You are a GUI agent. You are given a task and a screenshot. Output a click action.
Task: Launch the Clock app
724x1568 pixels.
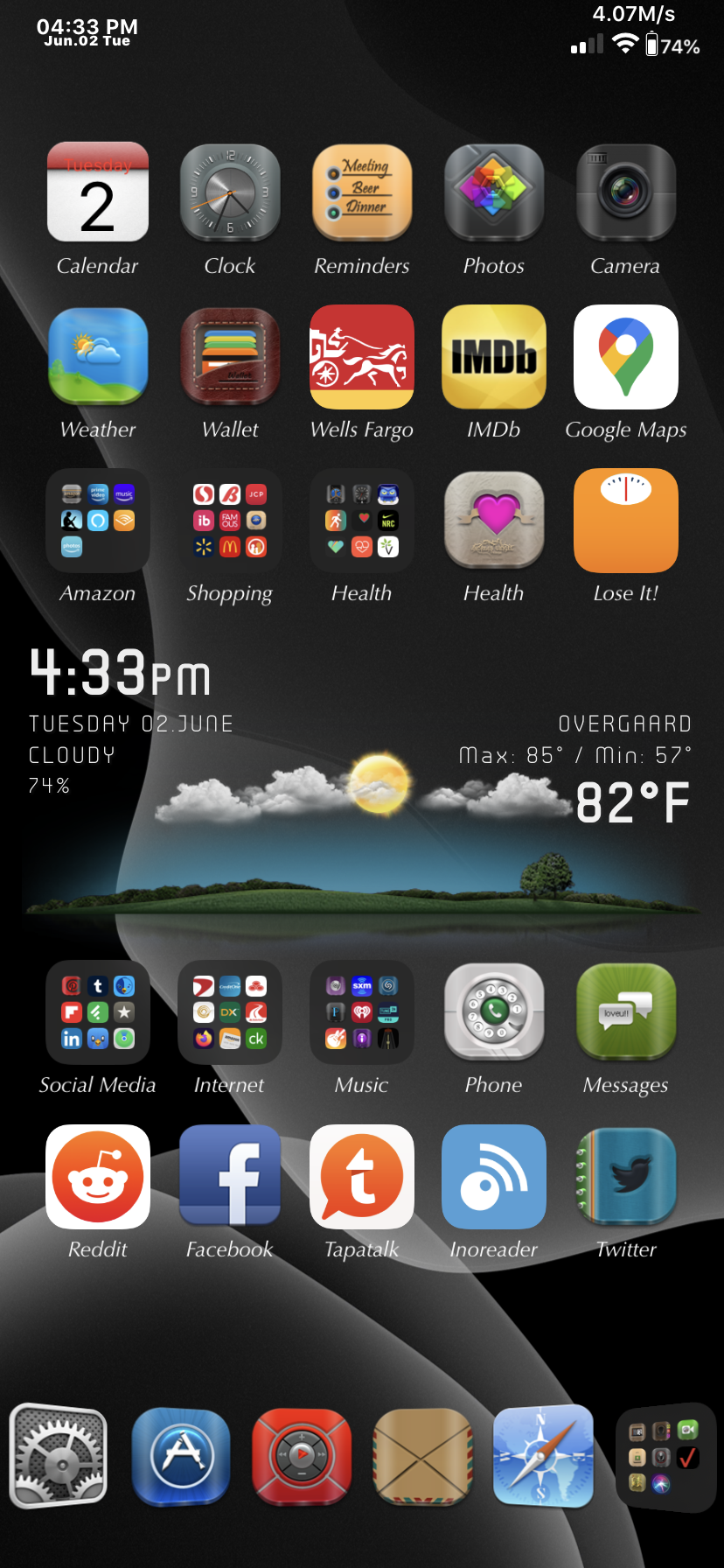tap(230, 192)
